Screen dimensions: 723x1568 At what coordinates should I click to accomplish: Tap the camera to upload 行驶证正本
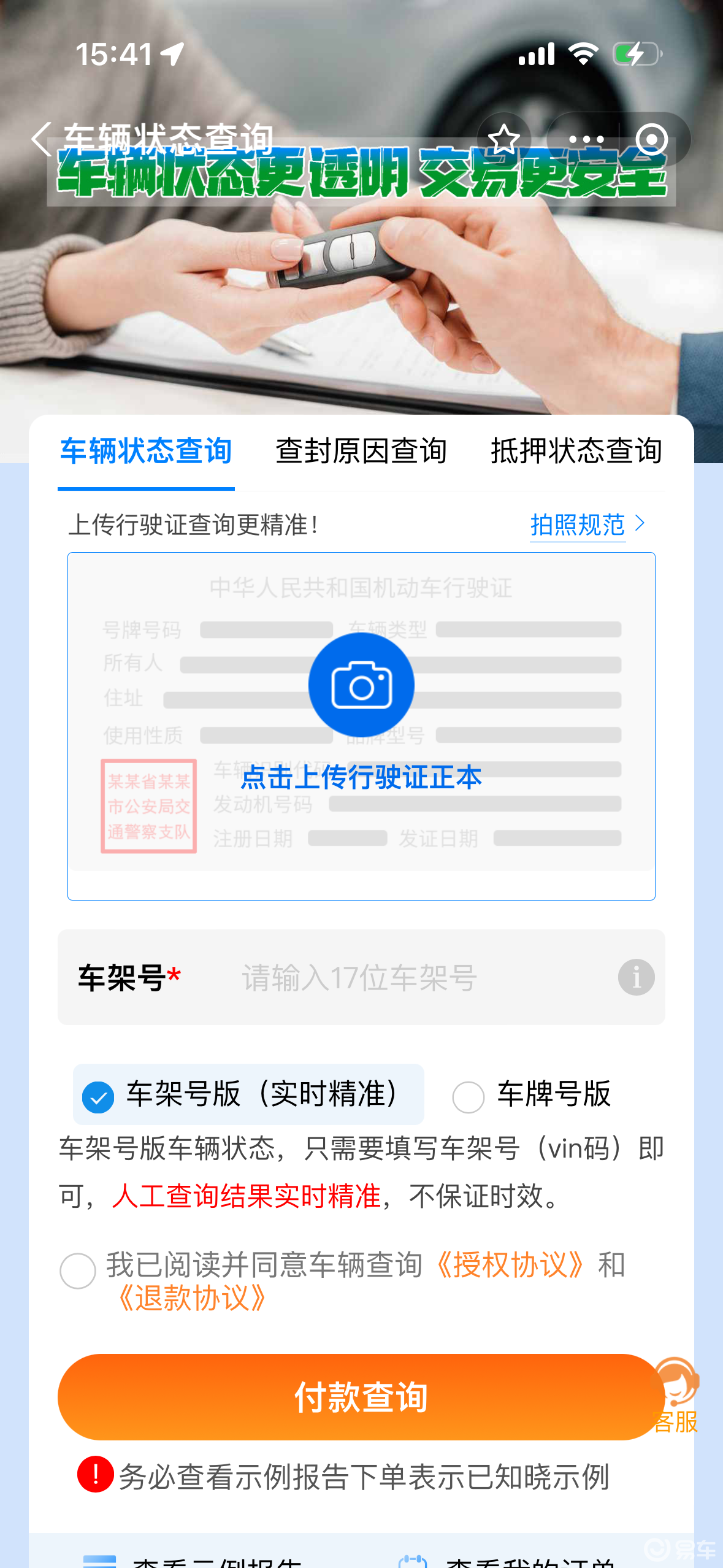[361, 685]
